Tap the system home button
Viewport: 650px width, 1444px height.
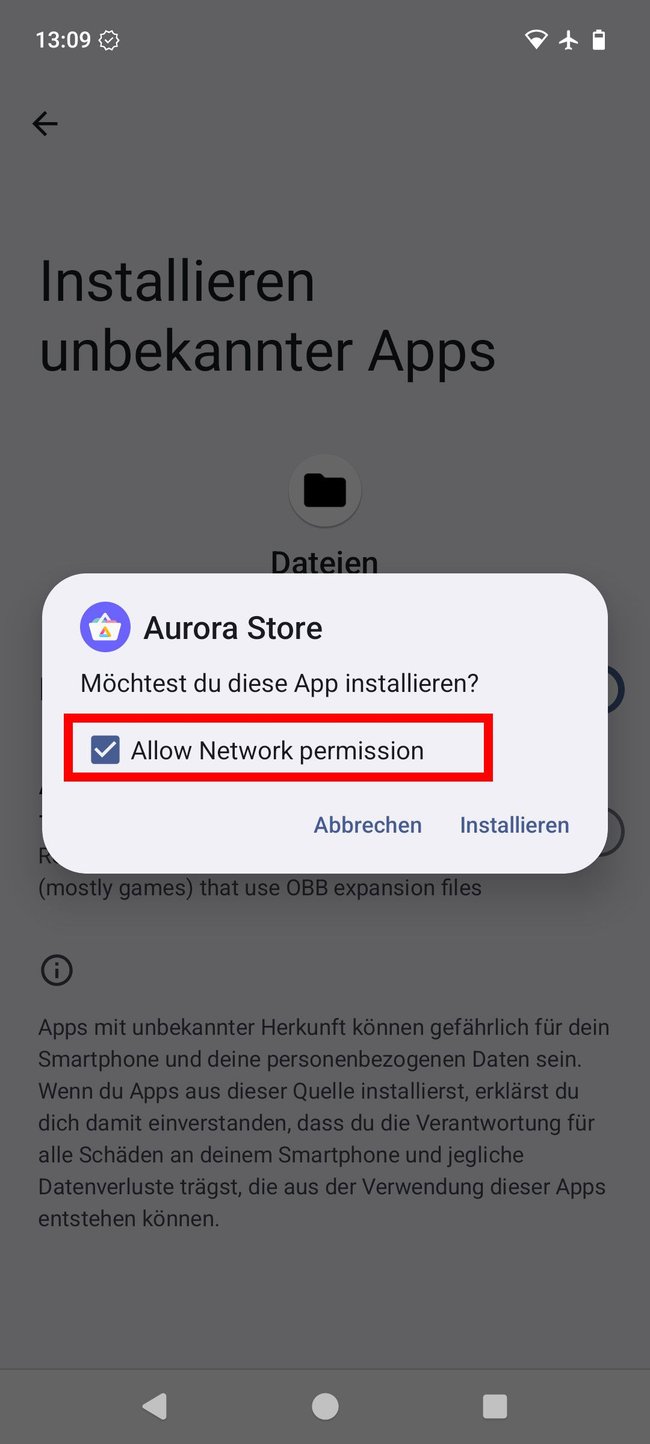(325, 1406)
